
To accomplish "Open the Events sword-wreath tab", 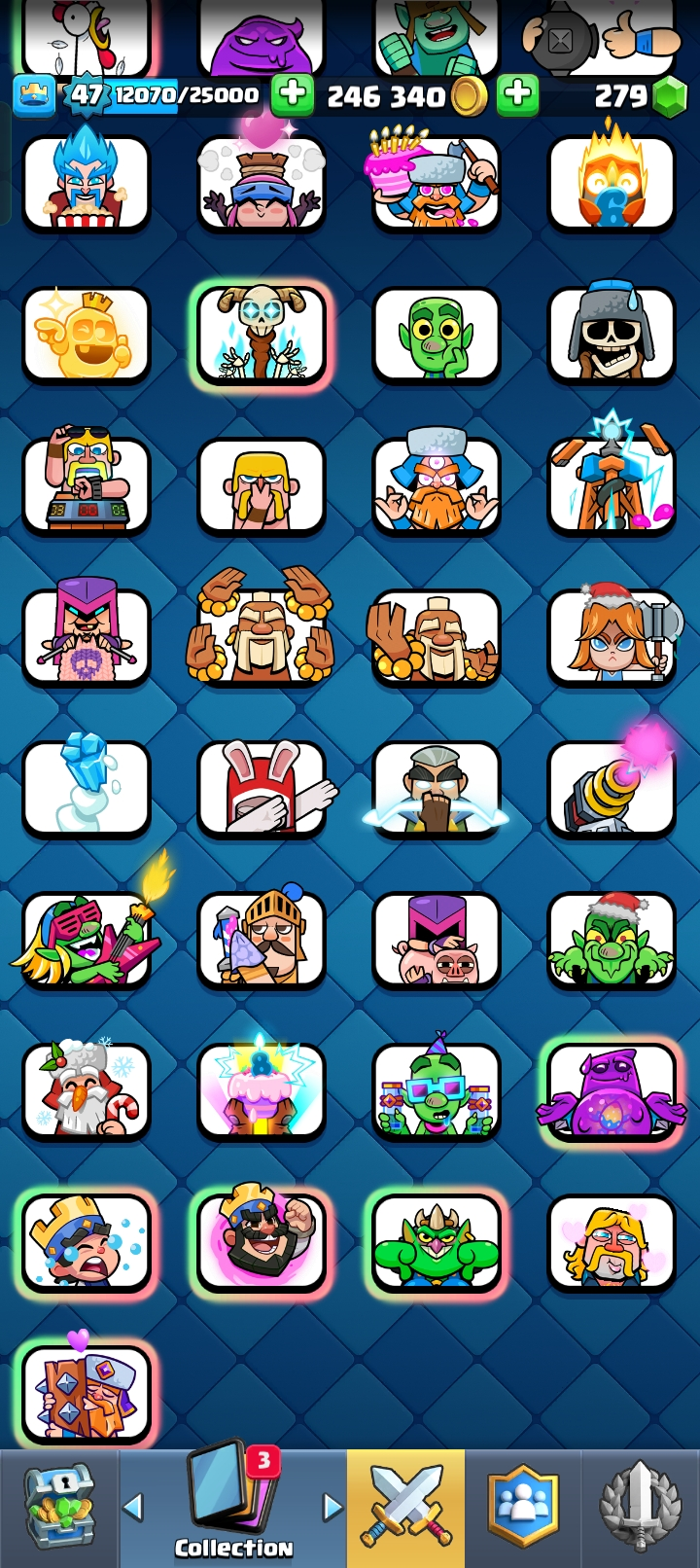I will tap(640, 1508).
